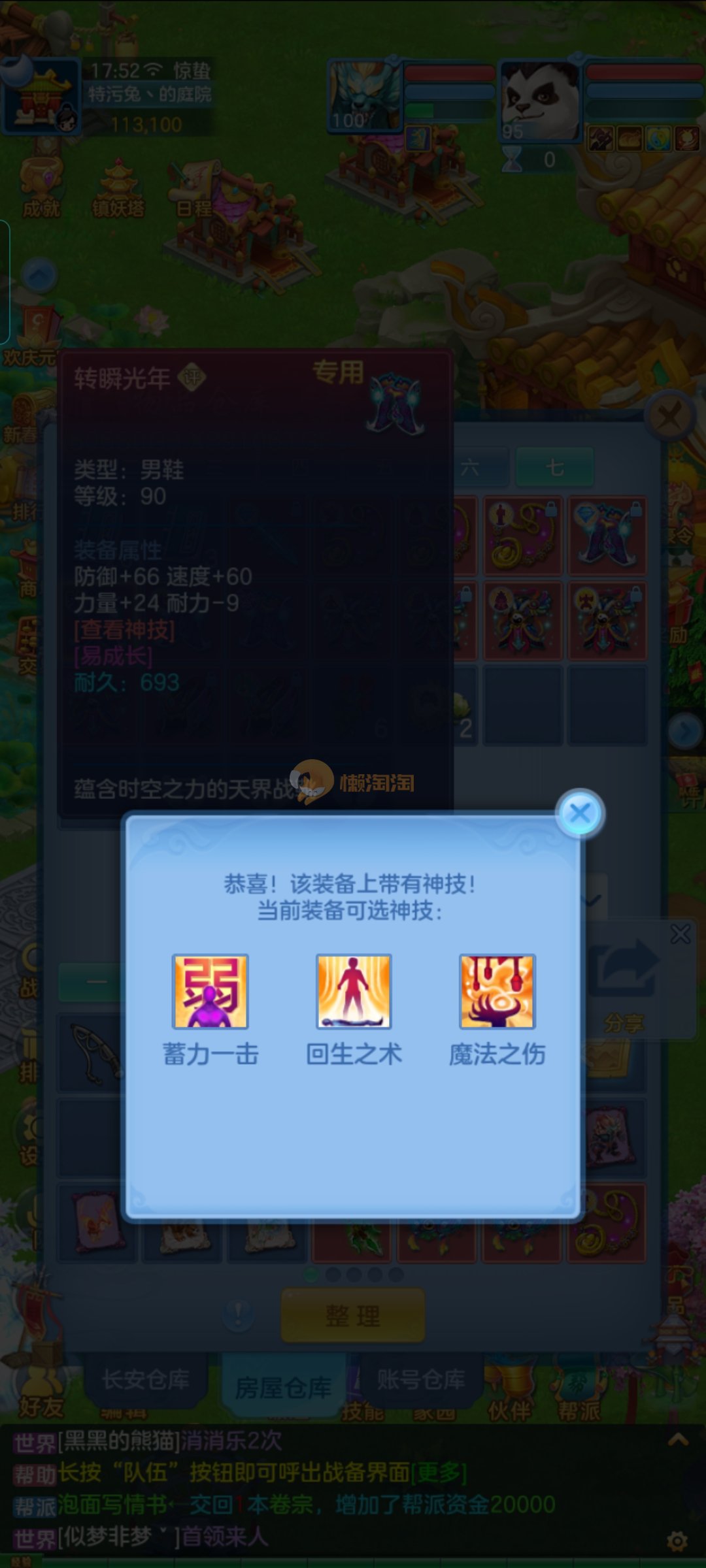Switch to warehouse page 七
This screenshot has width=706, height=1568.
click(x=554, y=468)
